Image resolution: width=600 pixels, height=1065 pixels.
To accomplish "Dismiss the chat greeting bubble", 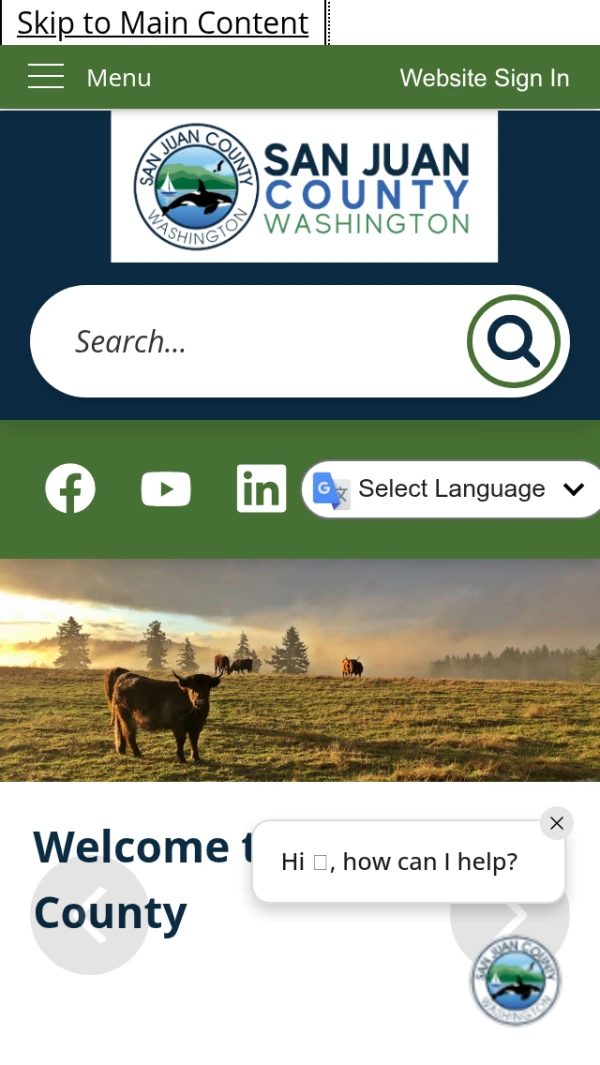I will pyautogui.click(x=556, y=823).
